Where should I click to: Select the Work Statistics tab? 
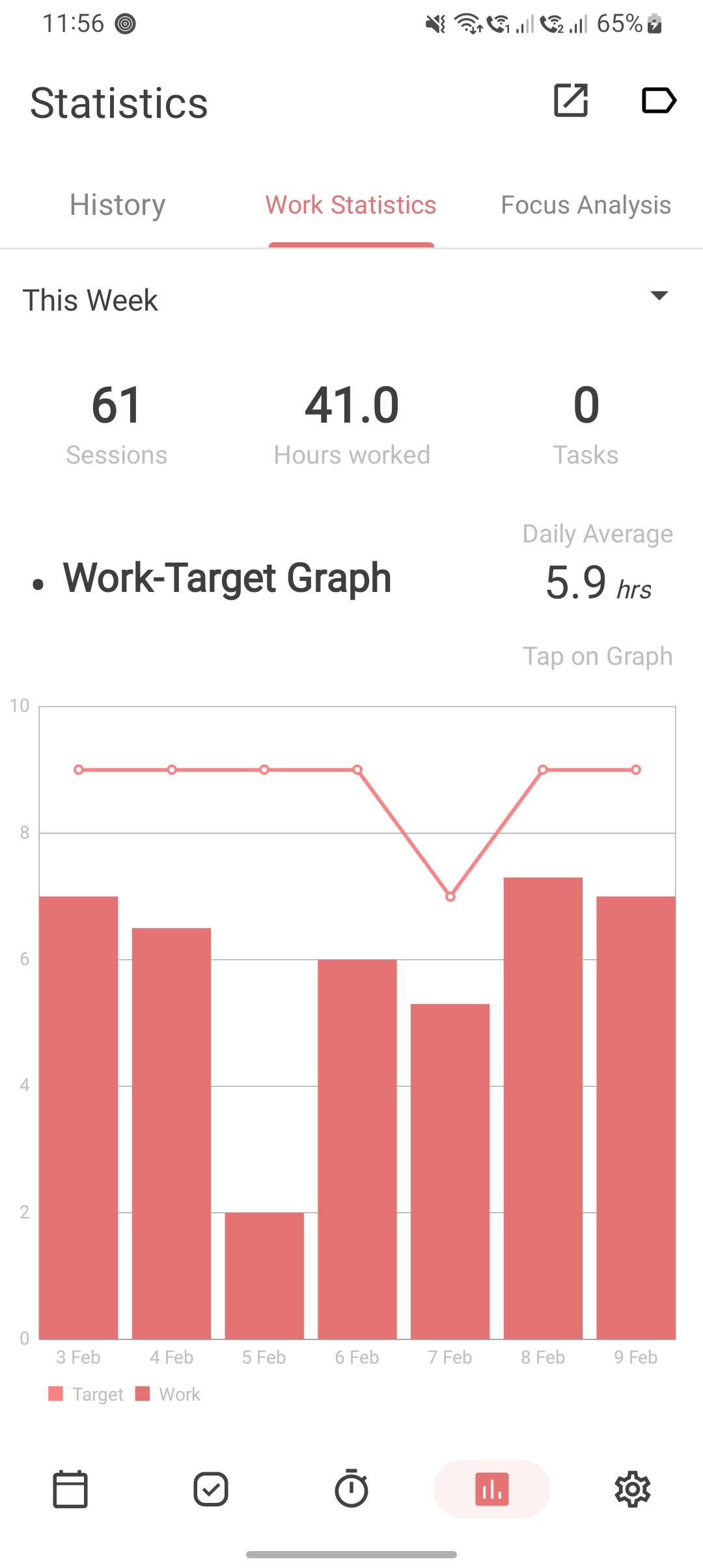click(x=351, y=205)
